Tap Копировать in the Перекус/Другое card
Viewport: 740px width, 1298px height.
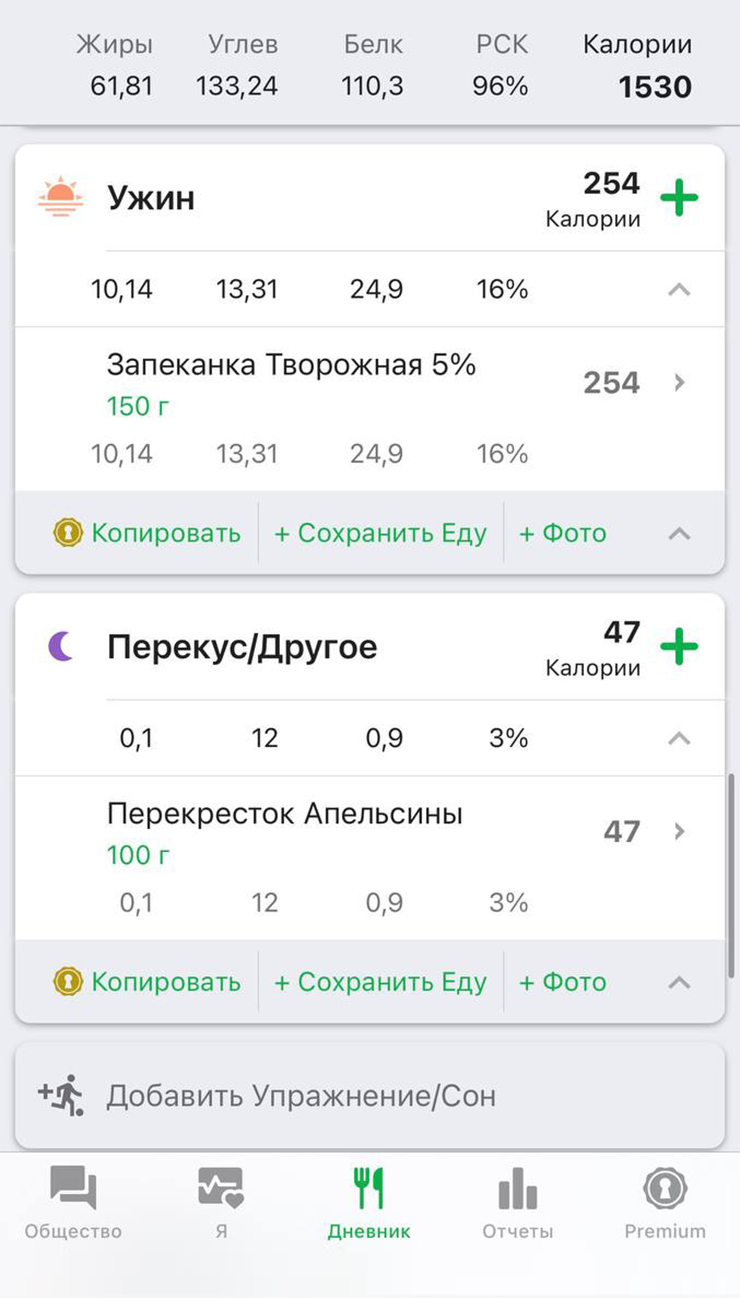click(x=147, y=982)
